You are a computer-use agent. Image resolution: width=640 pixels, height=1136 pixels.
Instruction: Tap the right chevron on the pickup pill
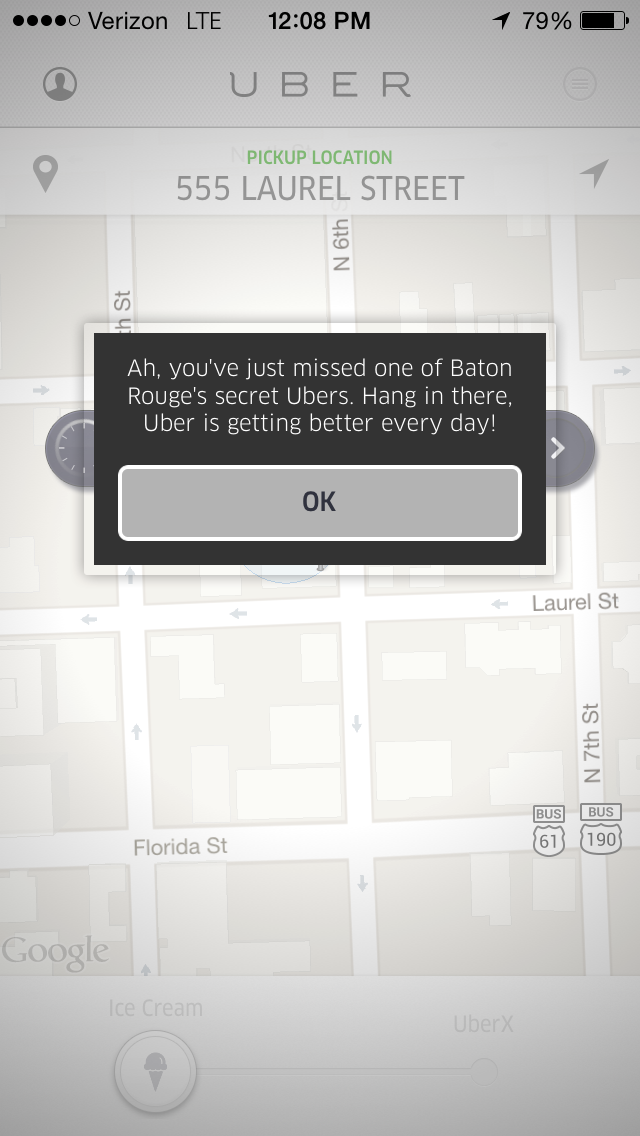[x=560, y=448]
